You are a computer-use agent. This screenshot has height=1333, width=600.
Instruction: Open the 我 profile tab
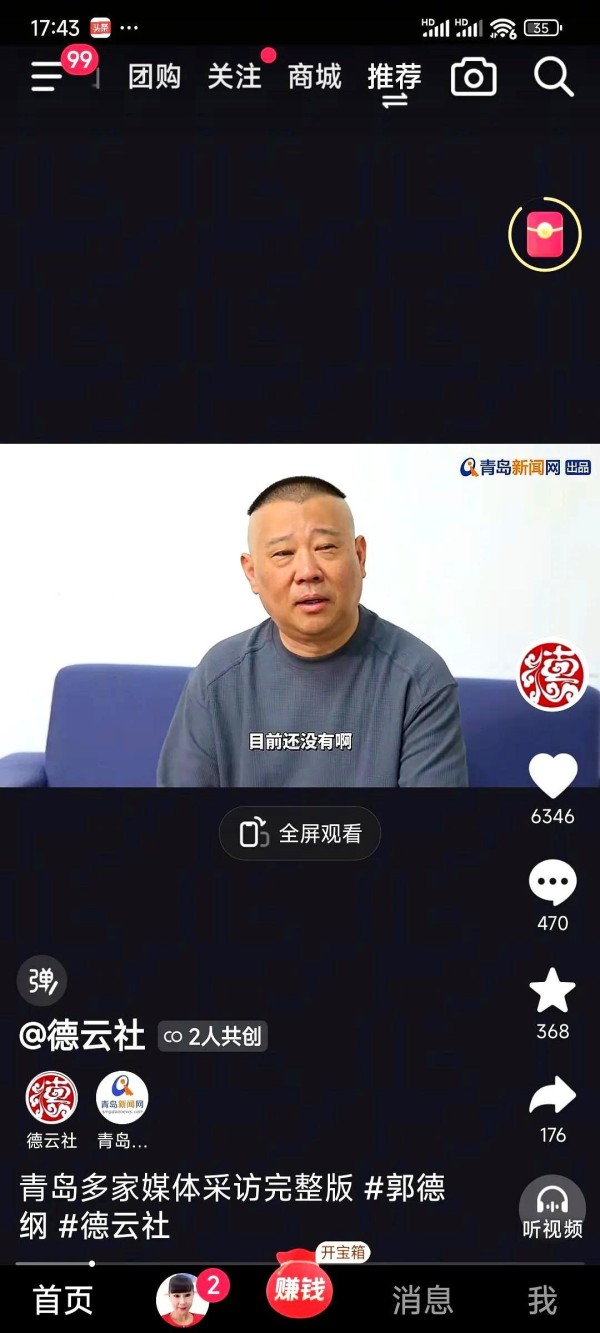point(542,1300)
